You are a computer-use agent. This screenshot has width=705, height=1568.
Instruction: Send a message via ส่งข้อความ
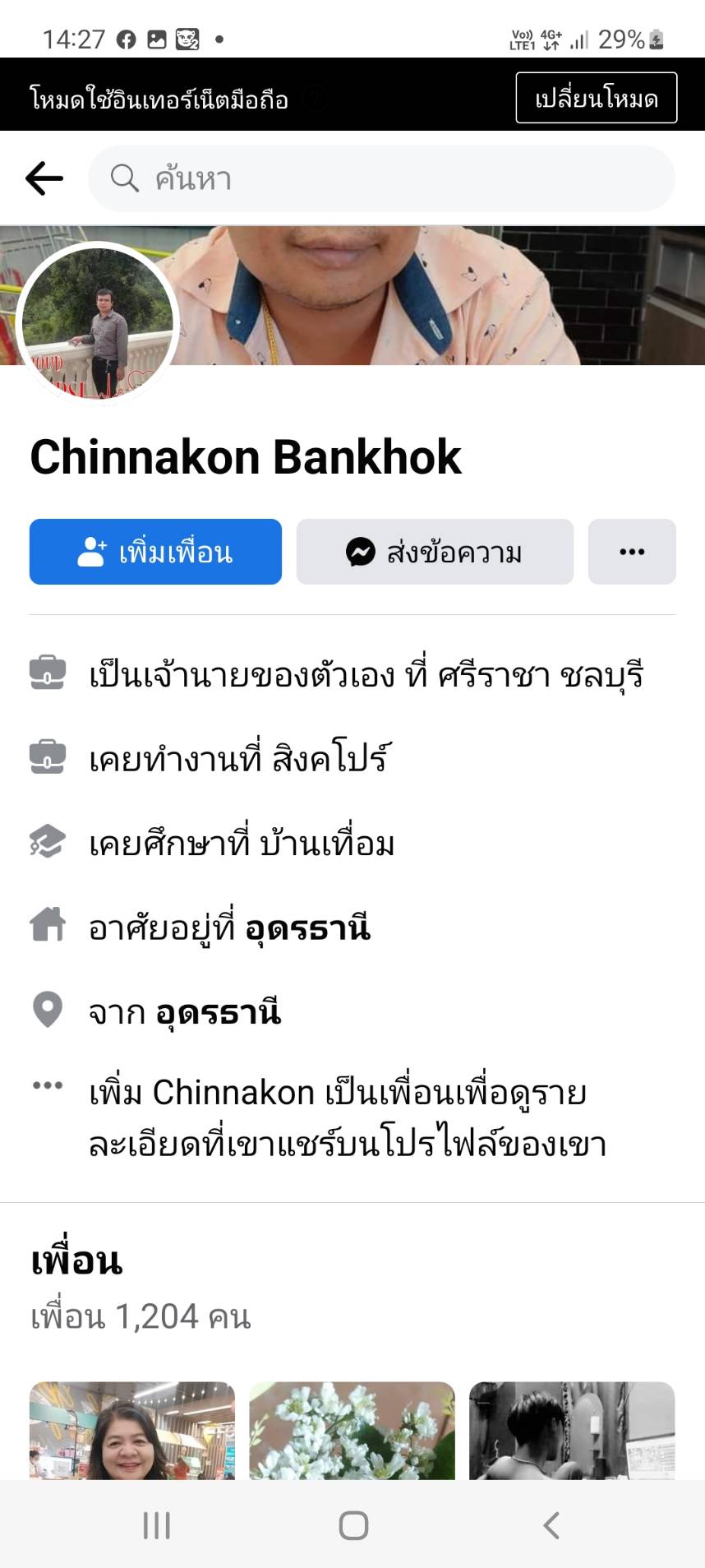pos(435,552)
